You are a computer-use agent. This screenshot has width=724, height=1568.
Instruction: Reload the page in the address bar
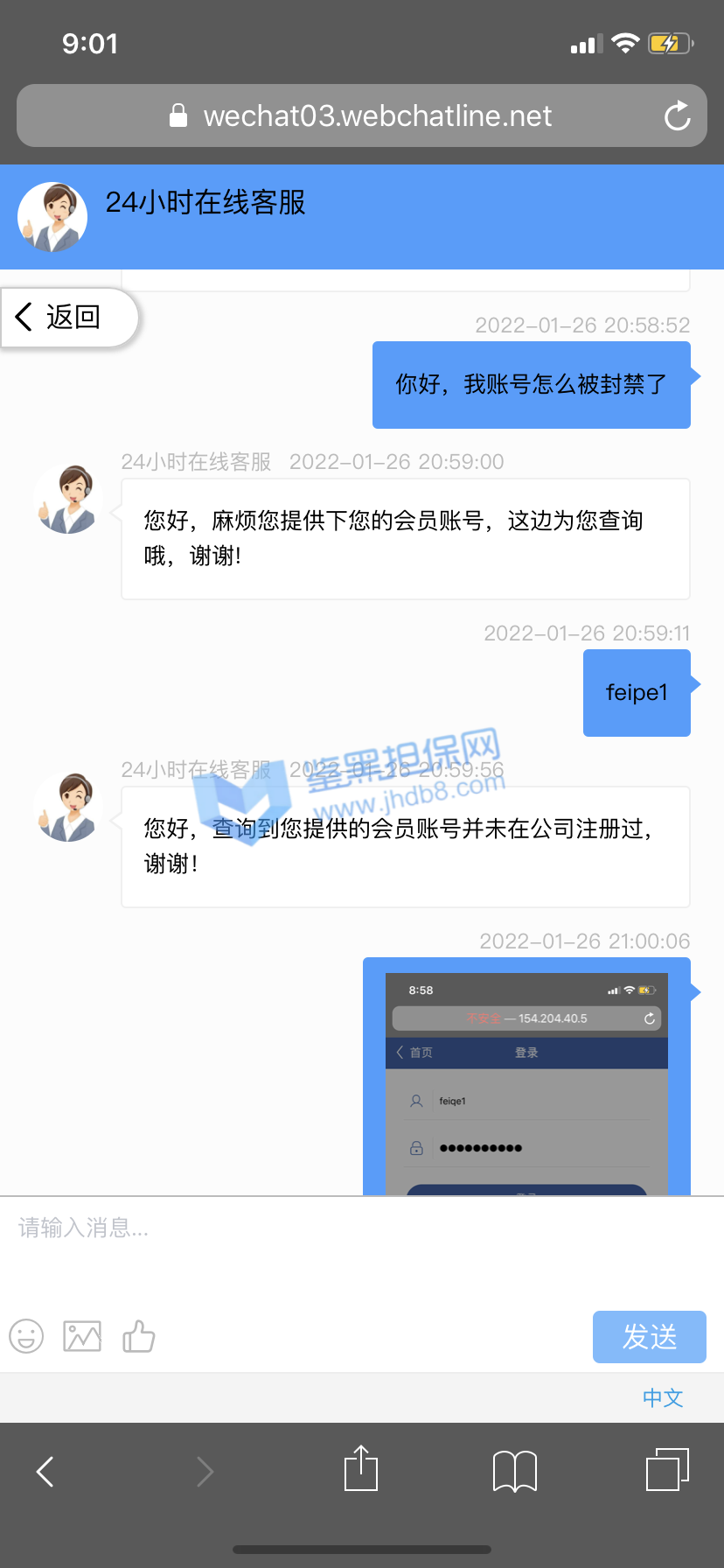[x=677, y=115]
